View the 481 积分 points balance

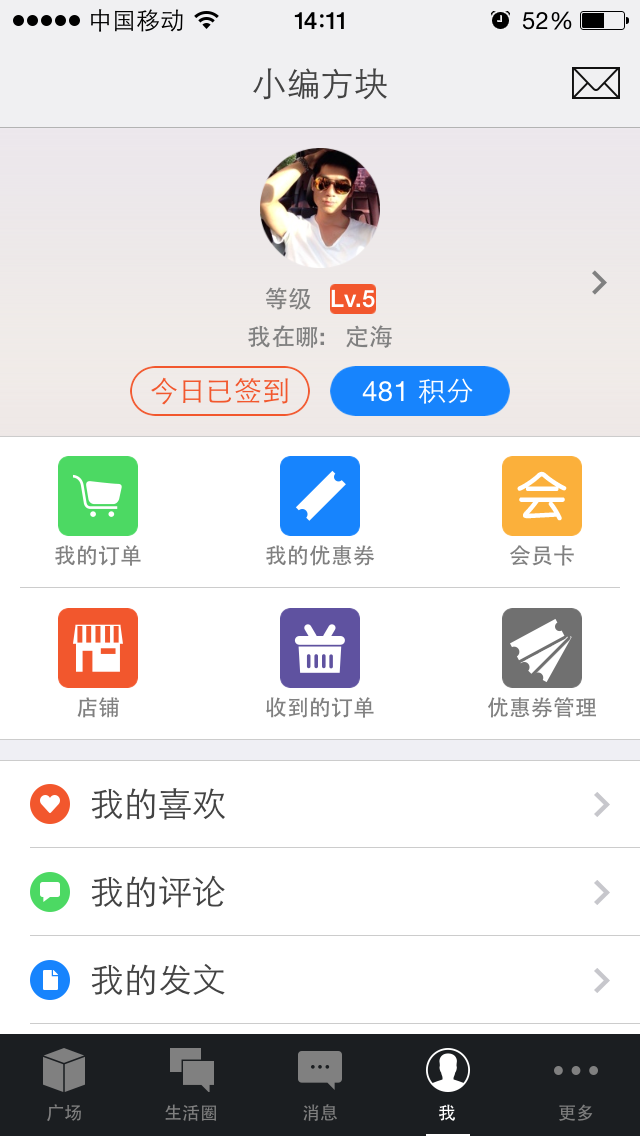pyautogui.click(x=419, y=391)
